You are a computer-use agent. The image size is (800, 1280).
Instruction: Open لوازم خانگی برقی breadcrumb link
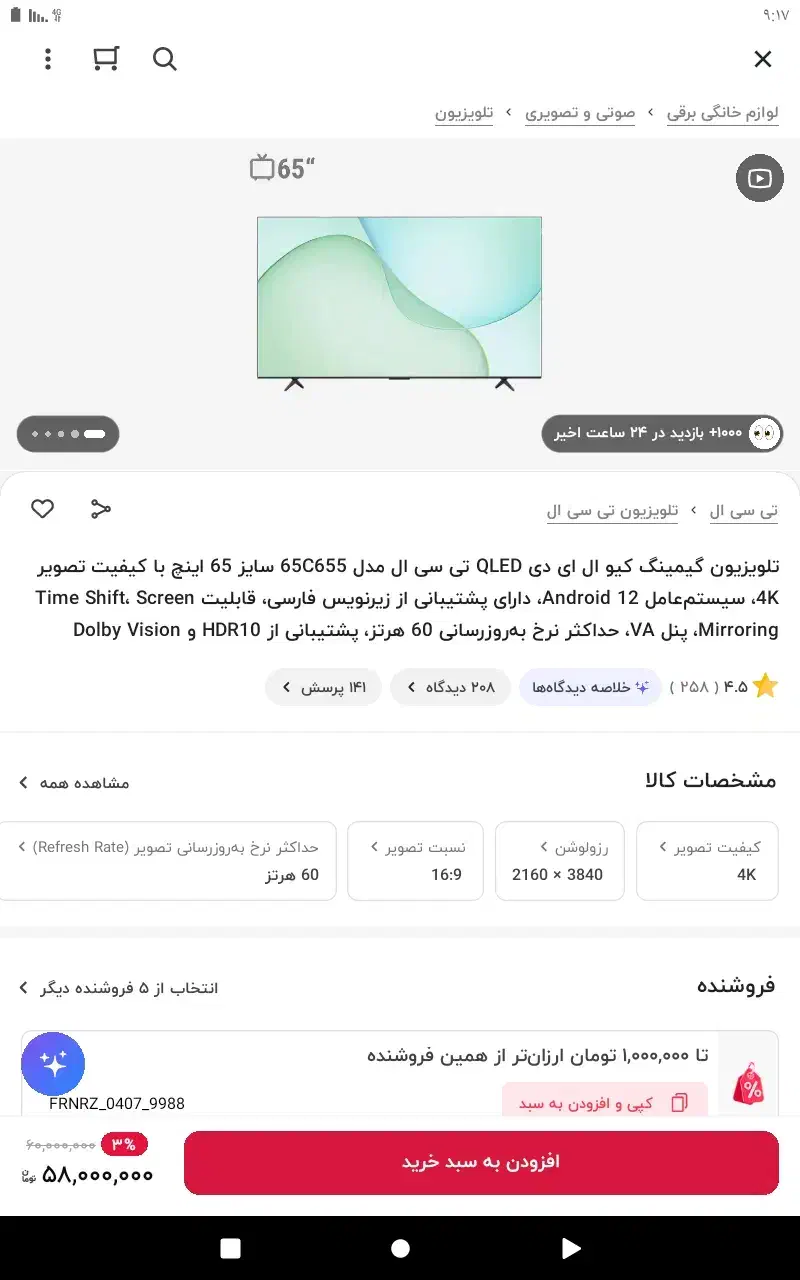tap(722, 113)
